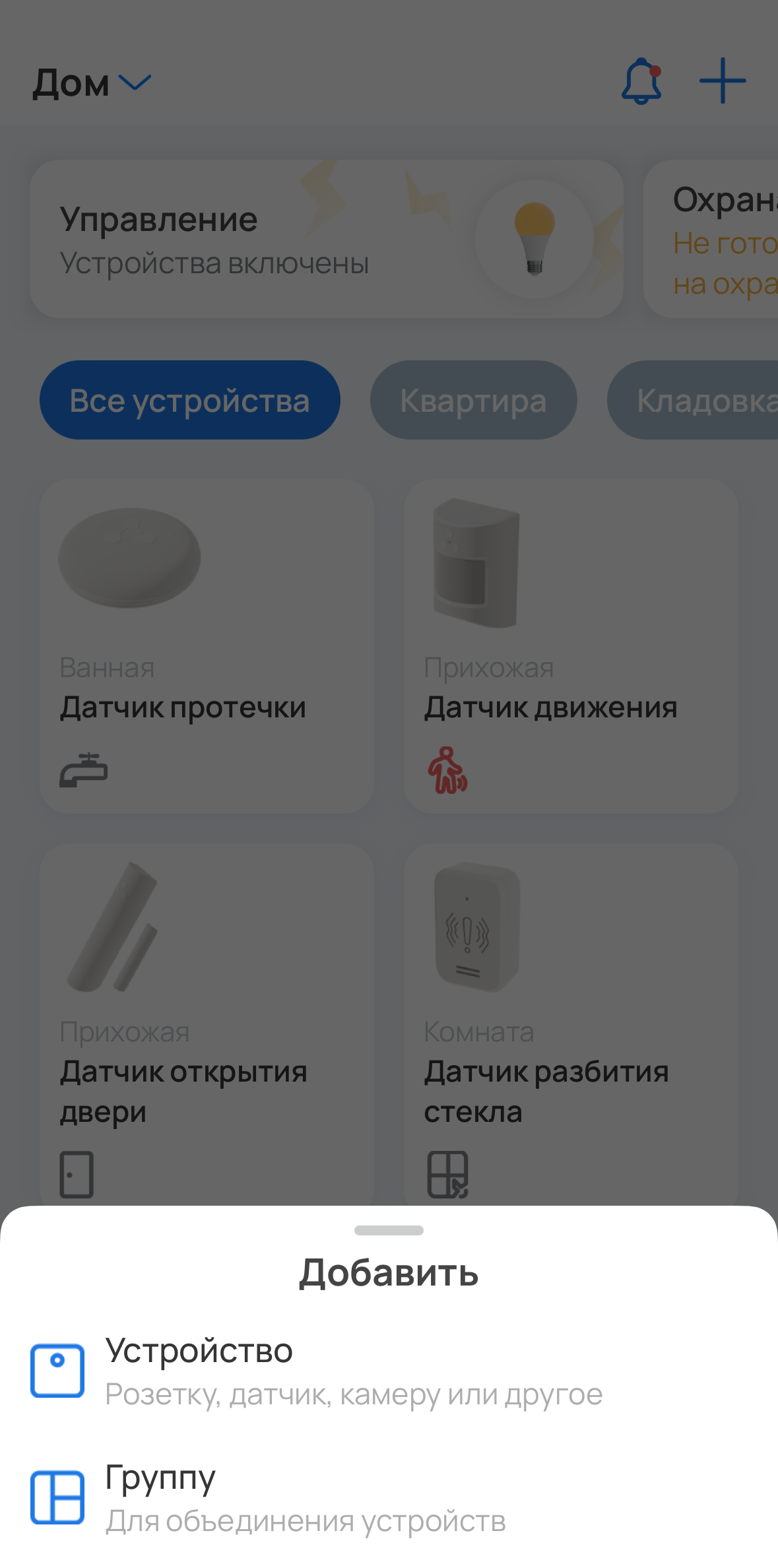Tap the plus add icon
The image size is (778, 1568).
pyautogui.click(x=723, y=81)
